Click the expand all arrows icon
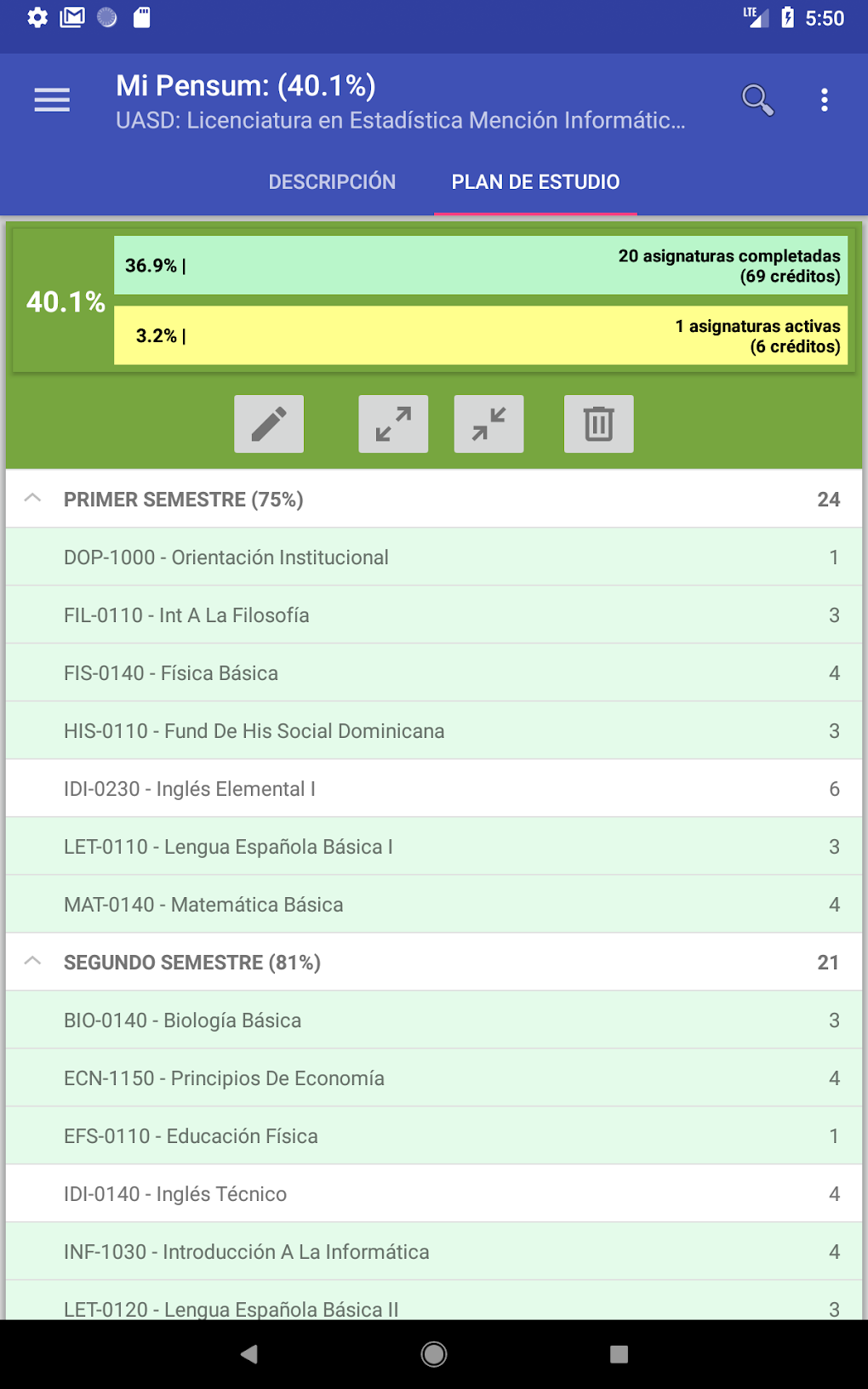The image size is (868, 1389). tap(392, 423)
